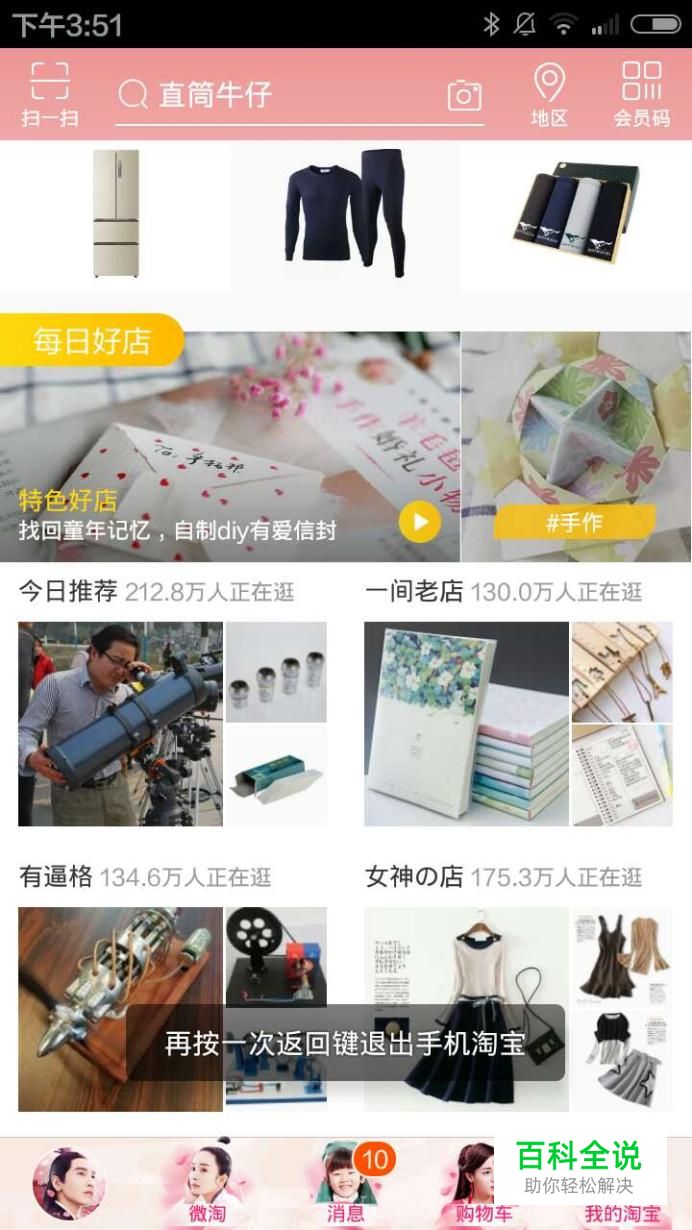
Task: Open the 扫一扫 scanner
Action: click(x=49, y=94)
